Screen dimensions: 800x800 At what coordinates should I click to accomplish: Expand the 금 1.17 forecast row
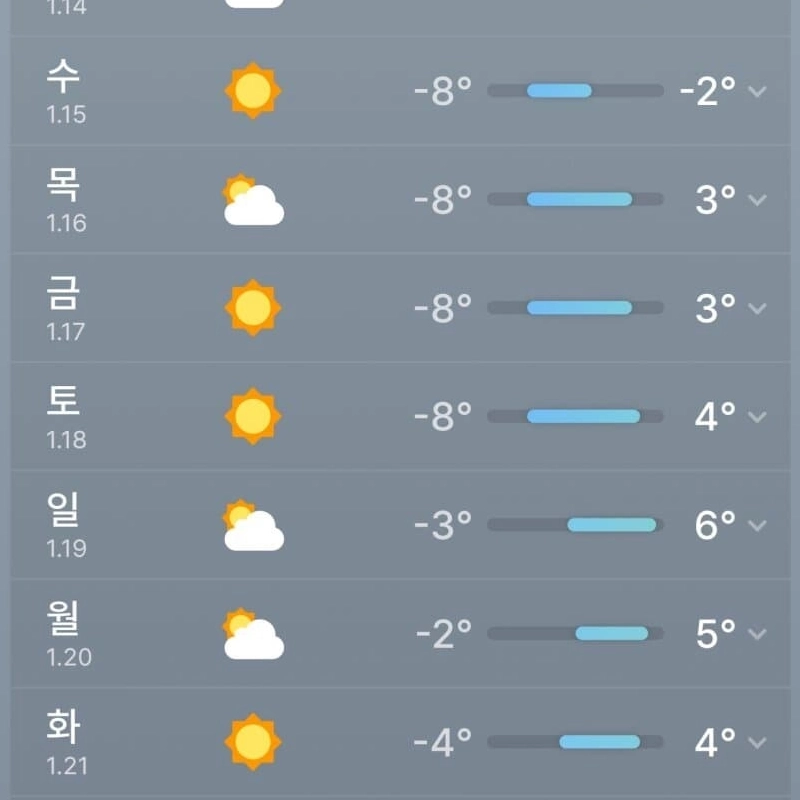coord(757,309)
